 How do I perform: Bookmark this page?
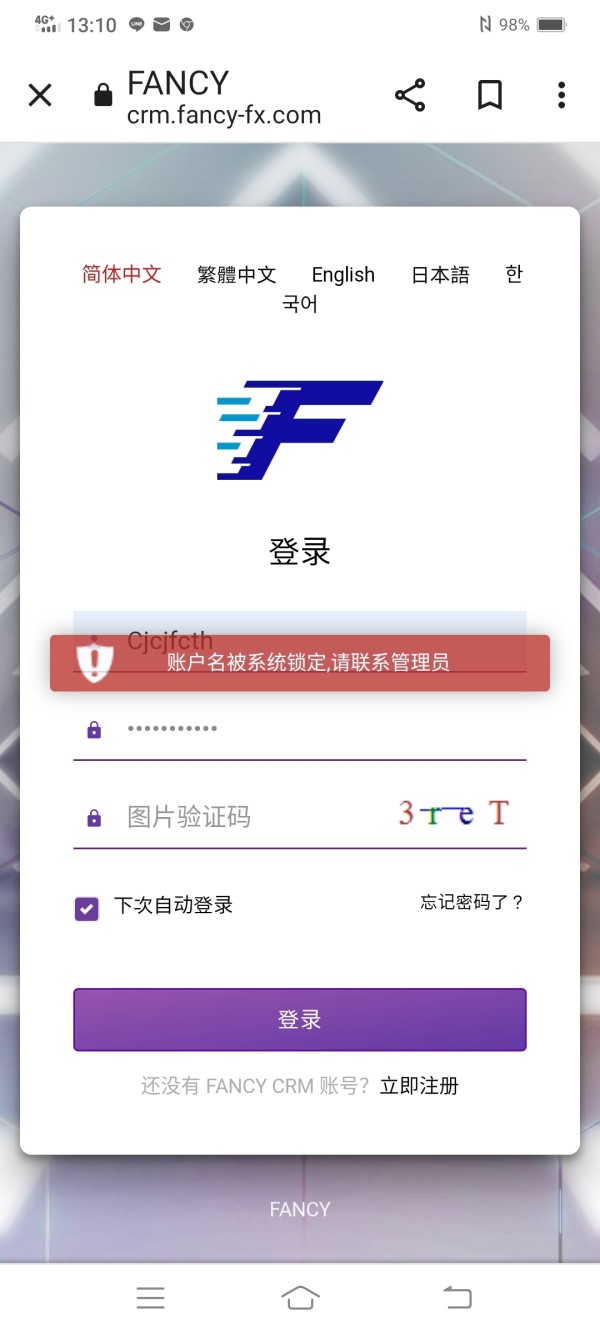tap(489, 96)
